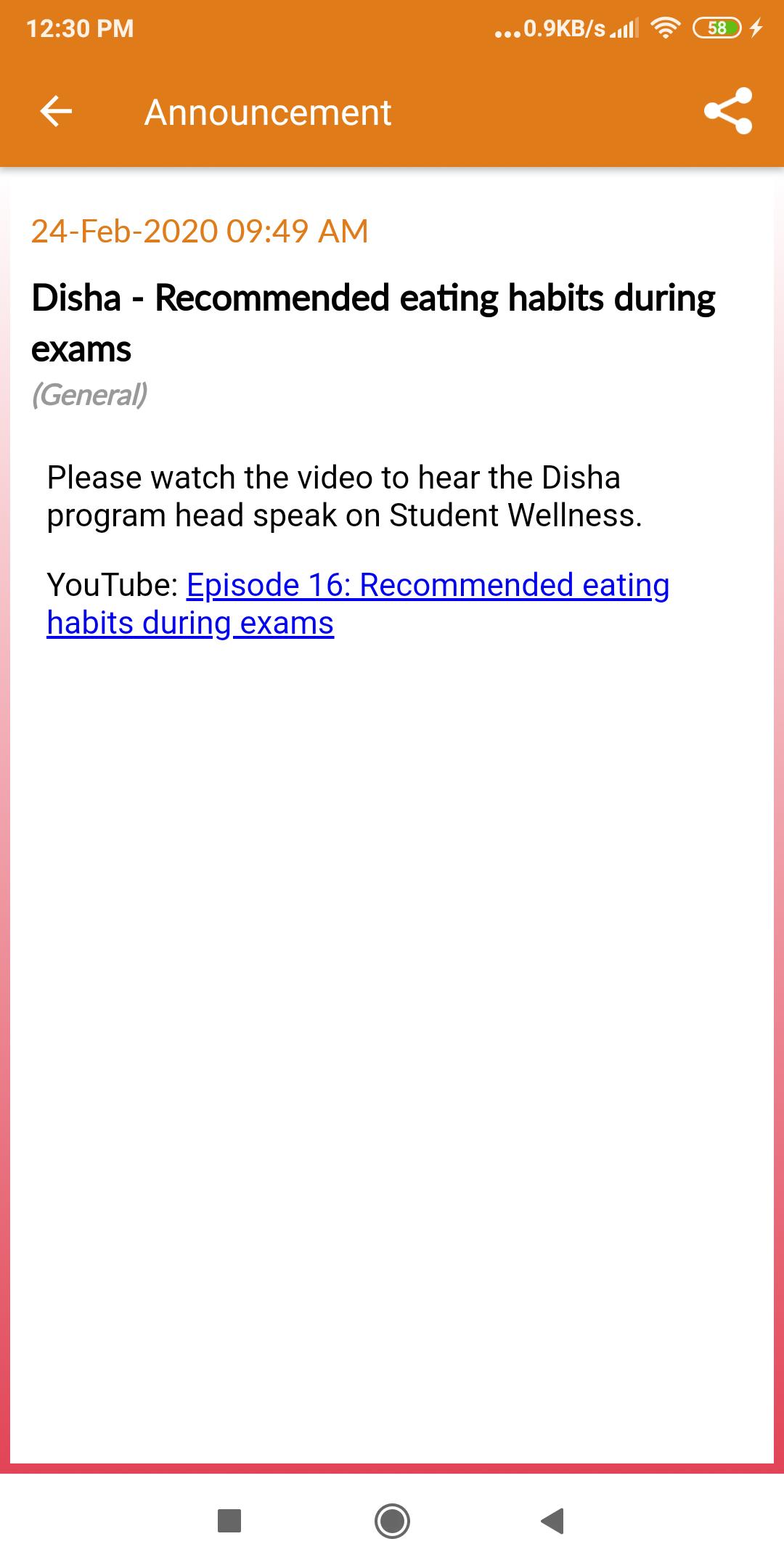Go back from the Announcement screen
Screen dimensions: 784x1568
tap(56, 112)
